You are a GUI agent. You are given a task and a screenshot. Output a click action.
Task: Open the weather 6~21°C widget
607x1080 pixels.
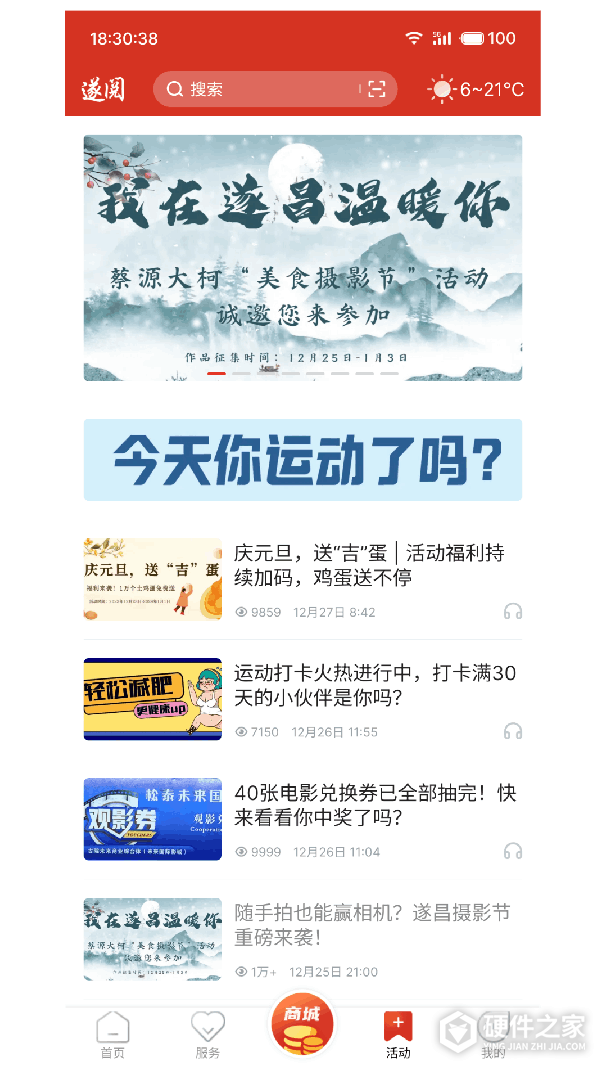(x=477, y=89)
